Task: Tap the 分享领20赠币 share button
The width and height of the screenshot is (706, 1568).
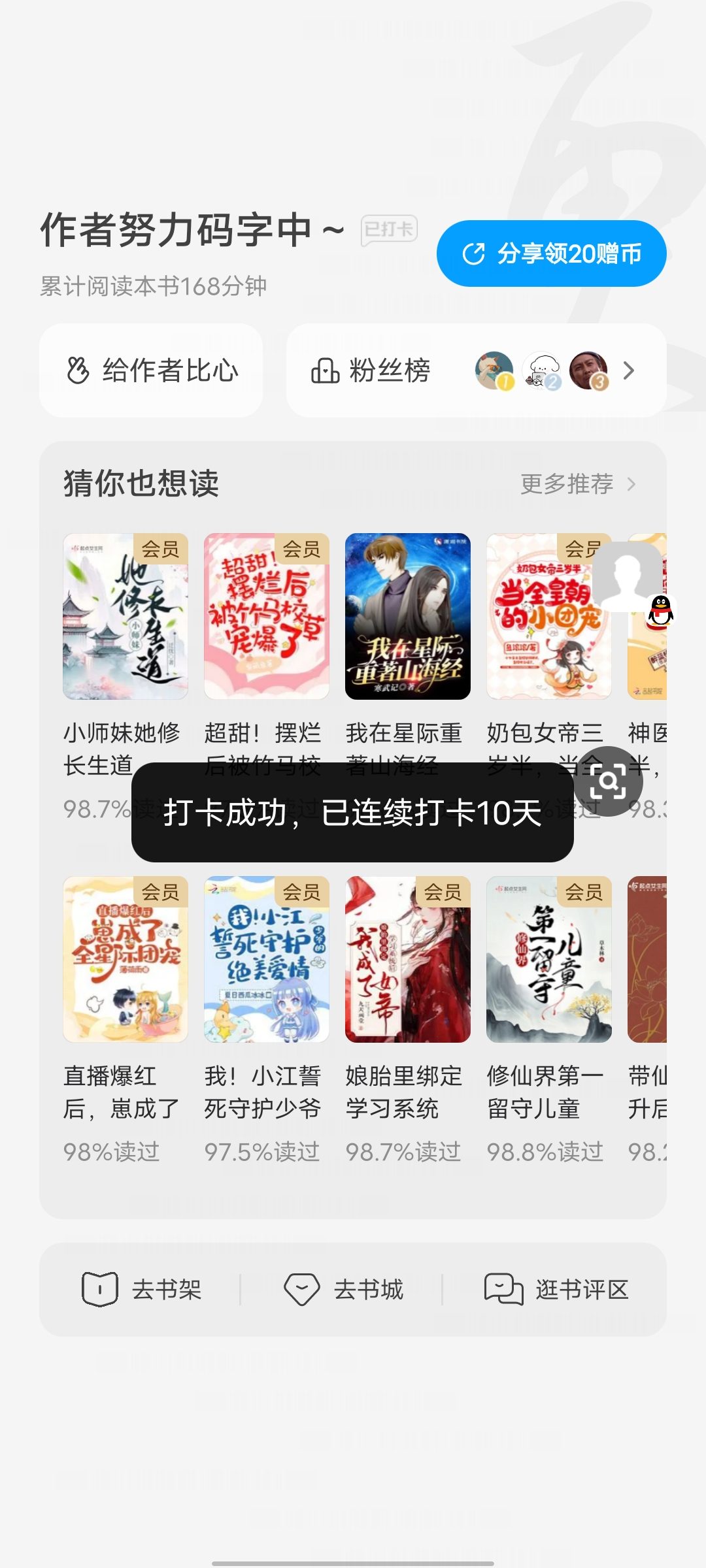Action: click(551, 253)
